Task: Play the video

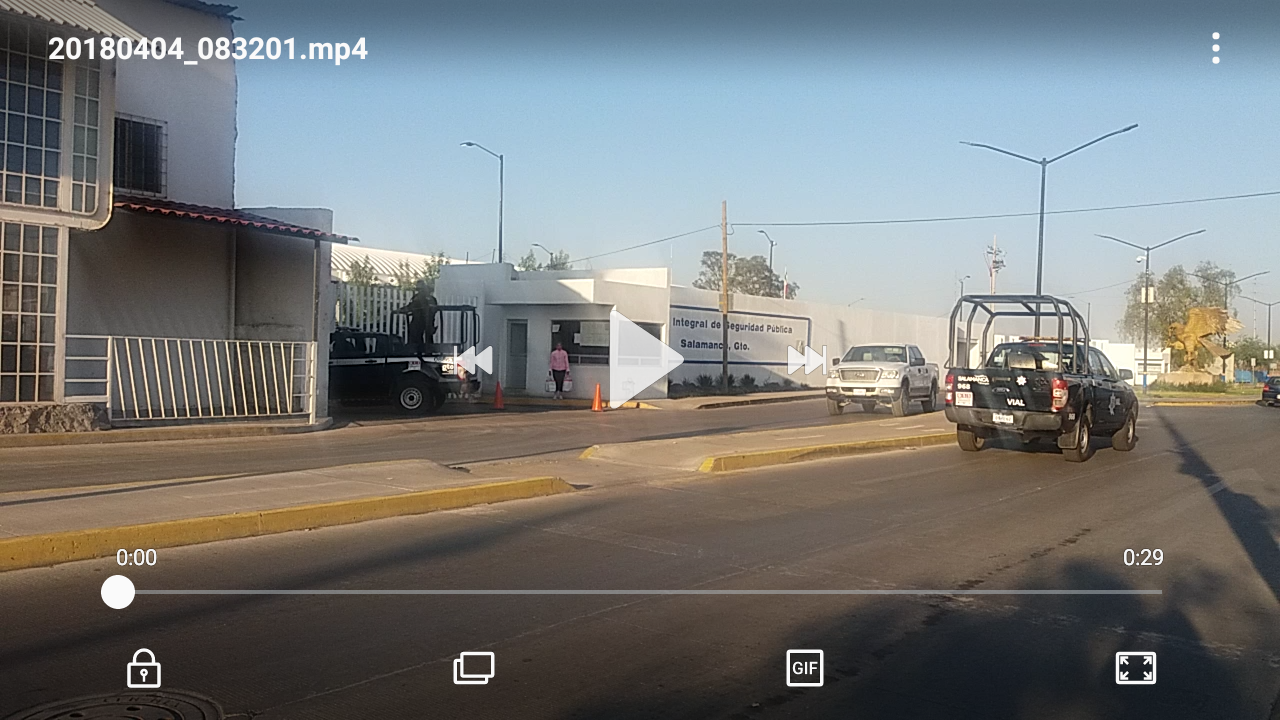Action: pos(643,360)
